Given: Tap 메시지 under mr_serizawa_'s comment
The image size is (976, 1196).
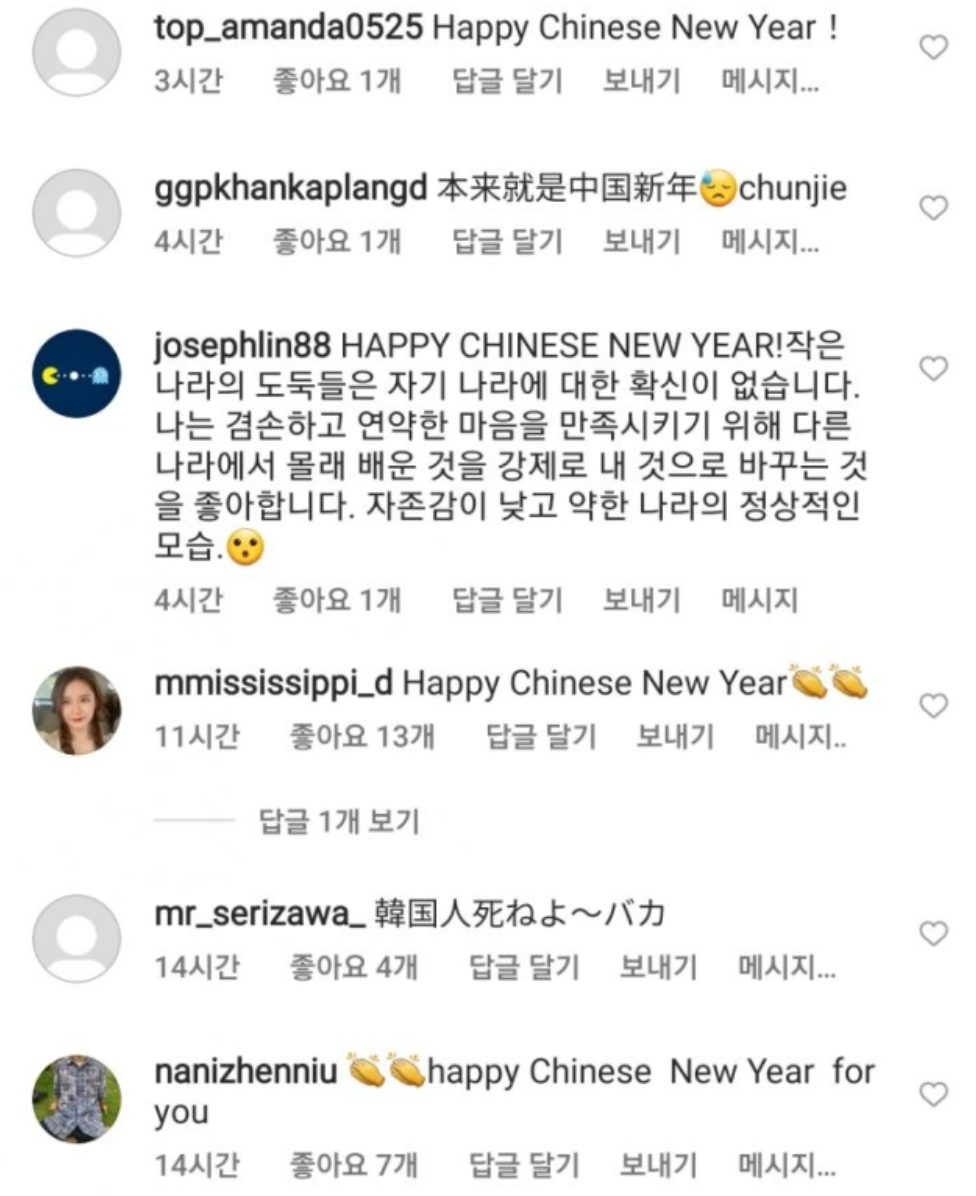Looking at the screenshot, I should pyautogui.click(x=786, y=966).
